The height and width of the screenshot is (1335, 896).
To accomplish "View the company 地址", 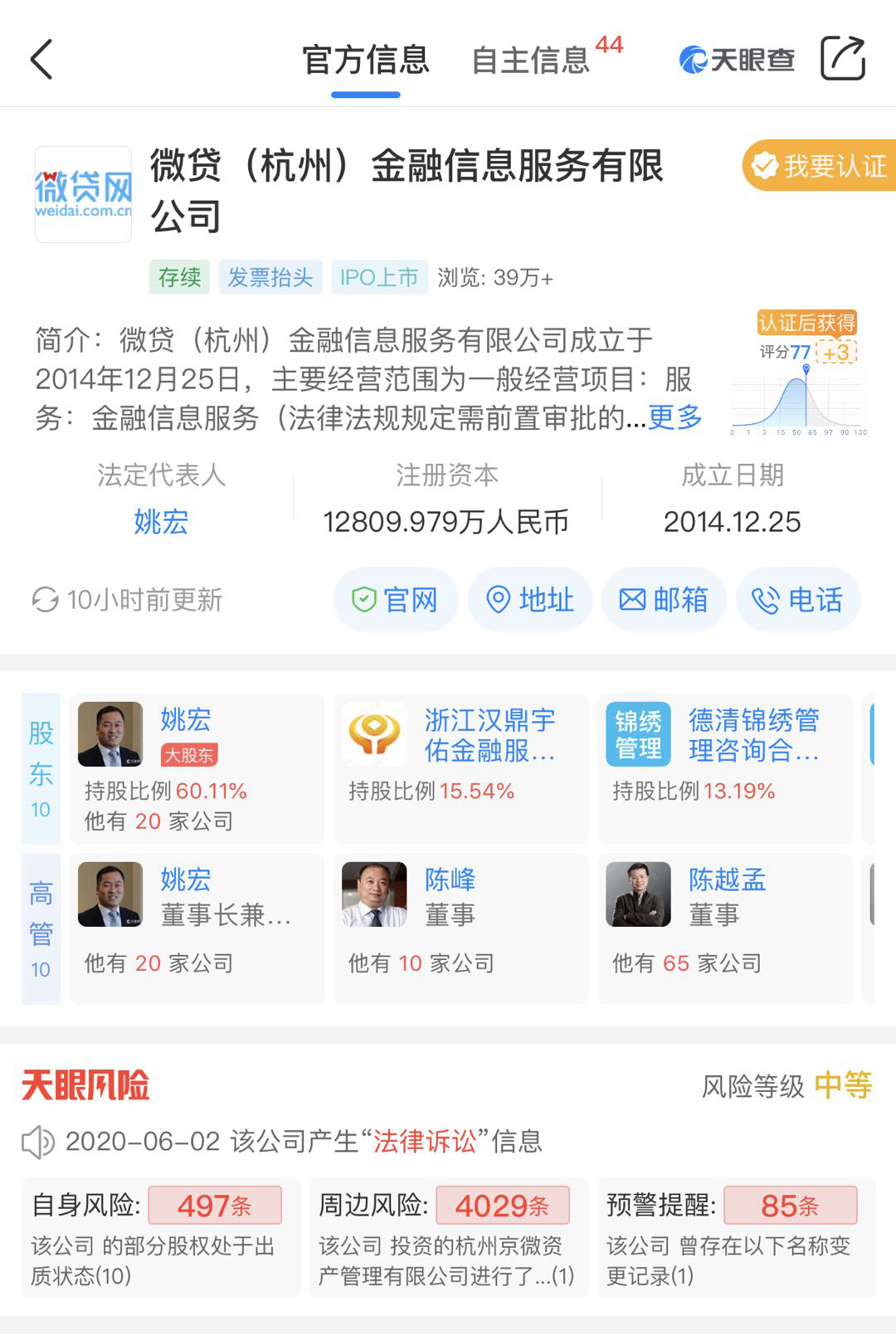I will point(530,599).
